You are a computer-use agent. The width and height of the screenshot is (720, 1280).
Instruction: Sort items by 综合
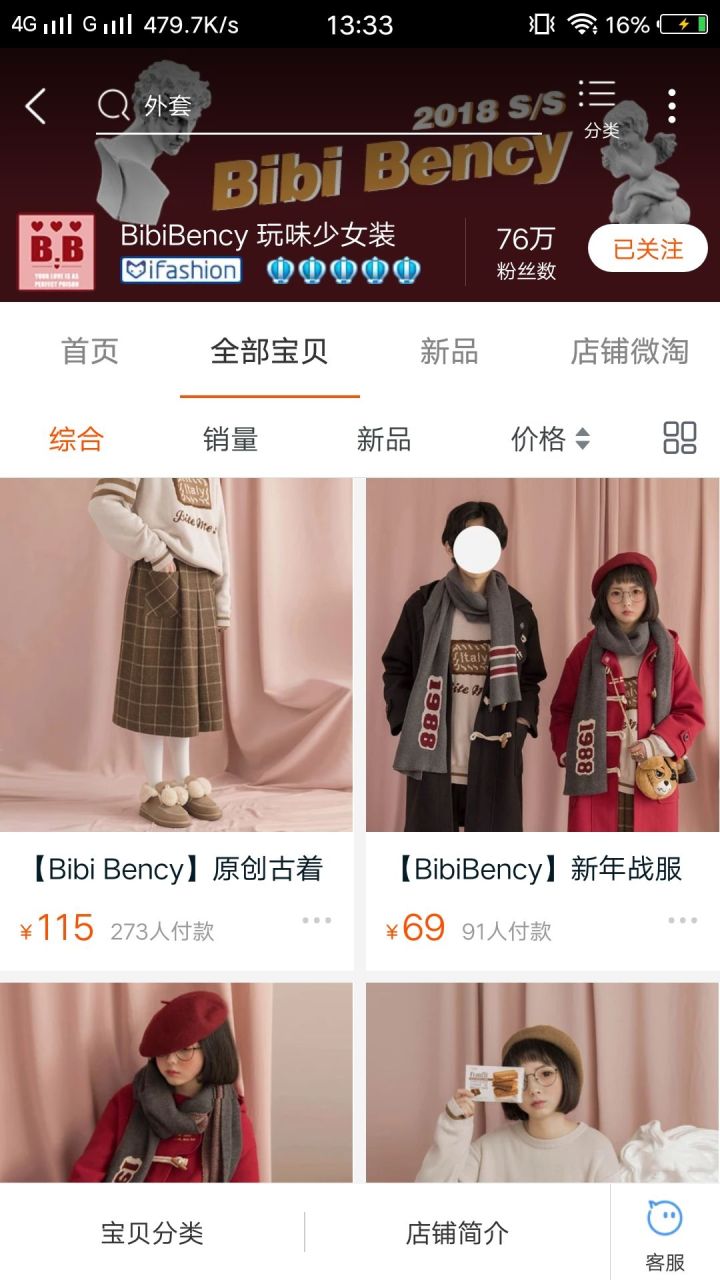tap(76, 439)
